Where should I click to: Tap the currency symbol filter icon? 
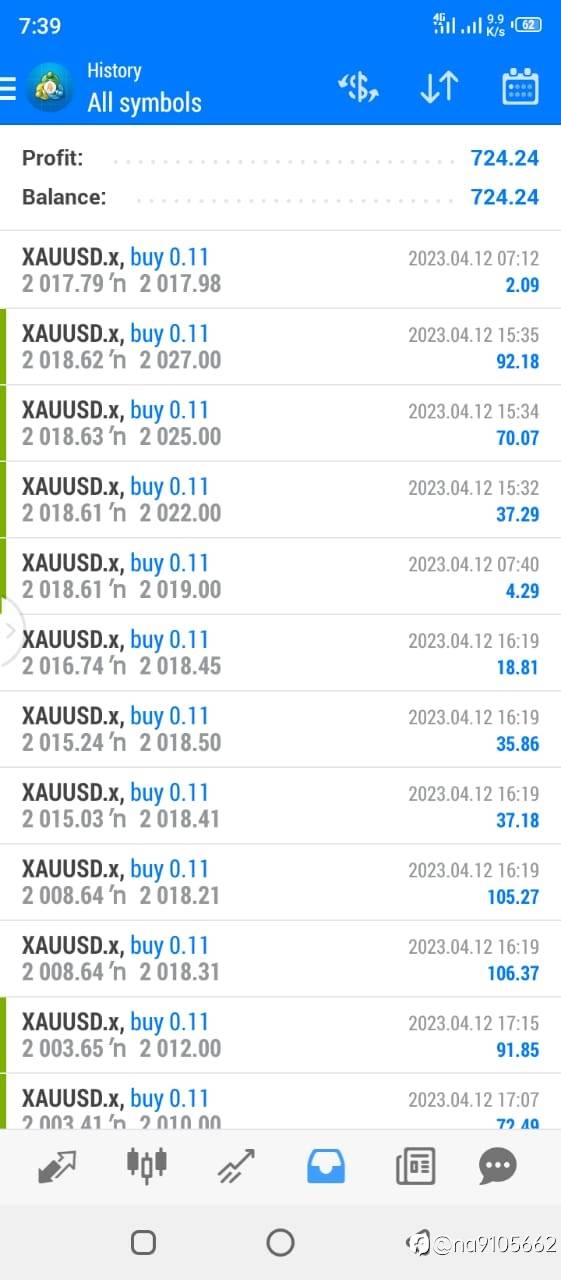358,88
